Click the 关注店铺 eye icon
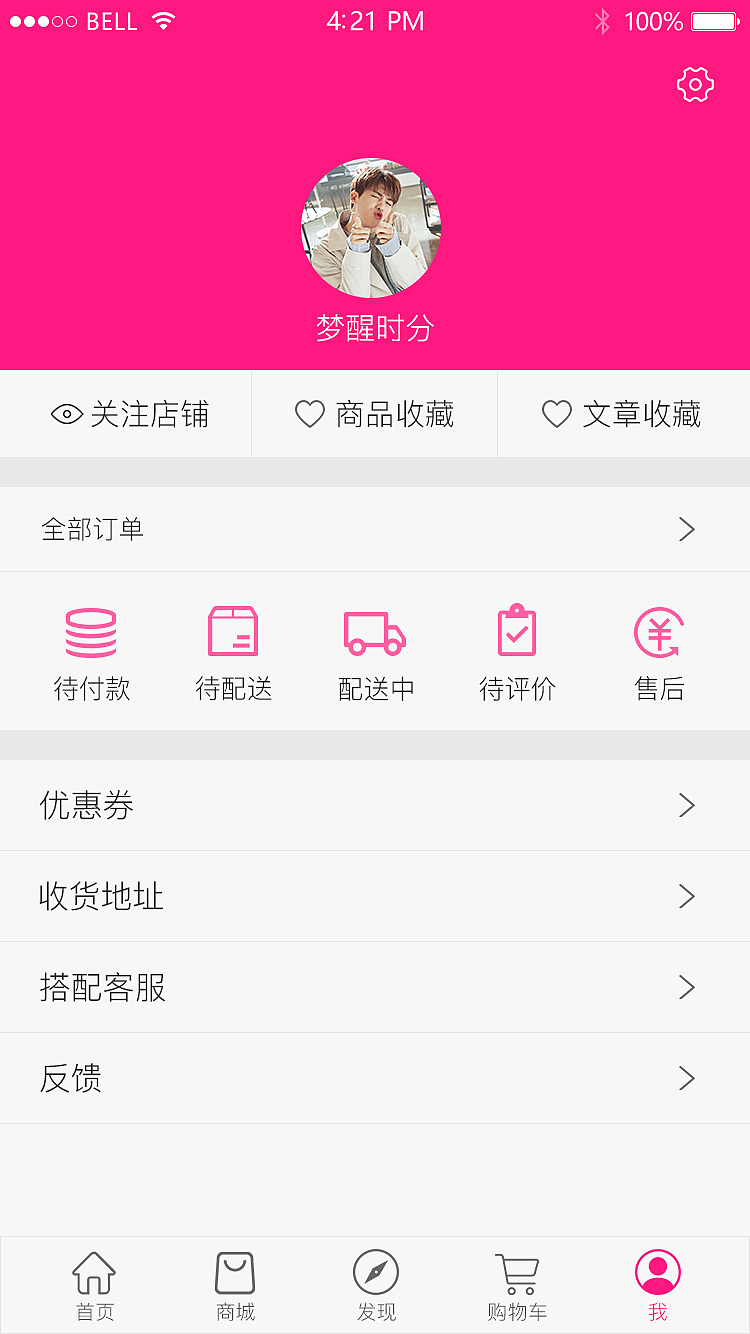This screenshot has height=1334, width=750. 65,413
